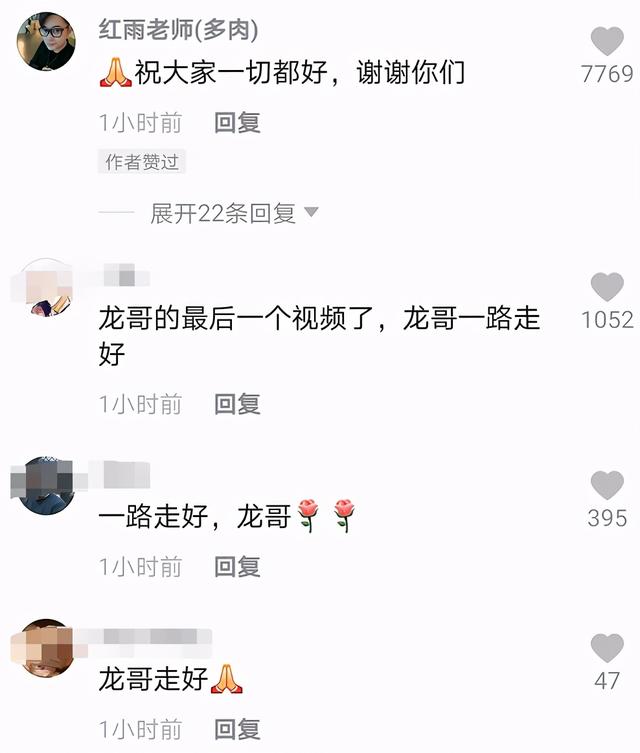
Task: Reply to the 龙哥走好 comment
Action: 237,729
